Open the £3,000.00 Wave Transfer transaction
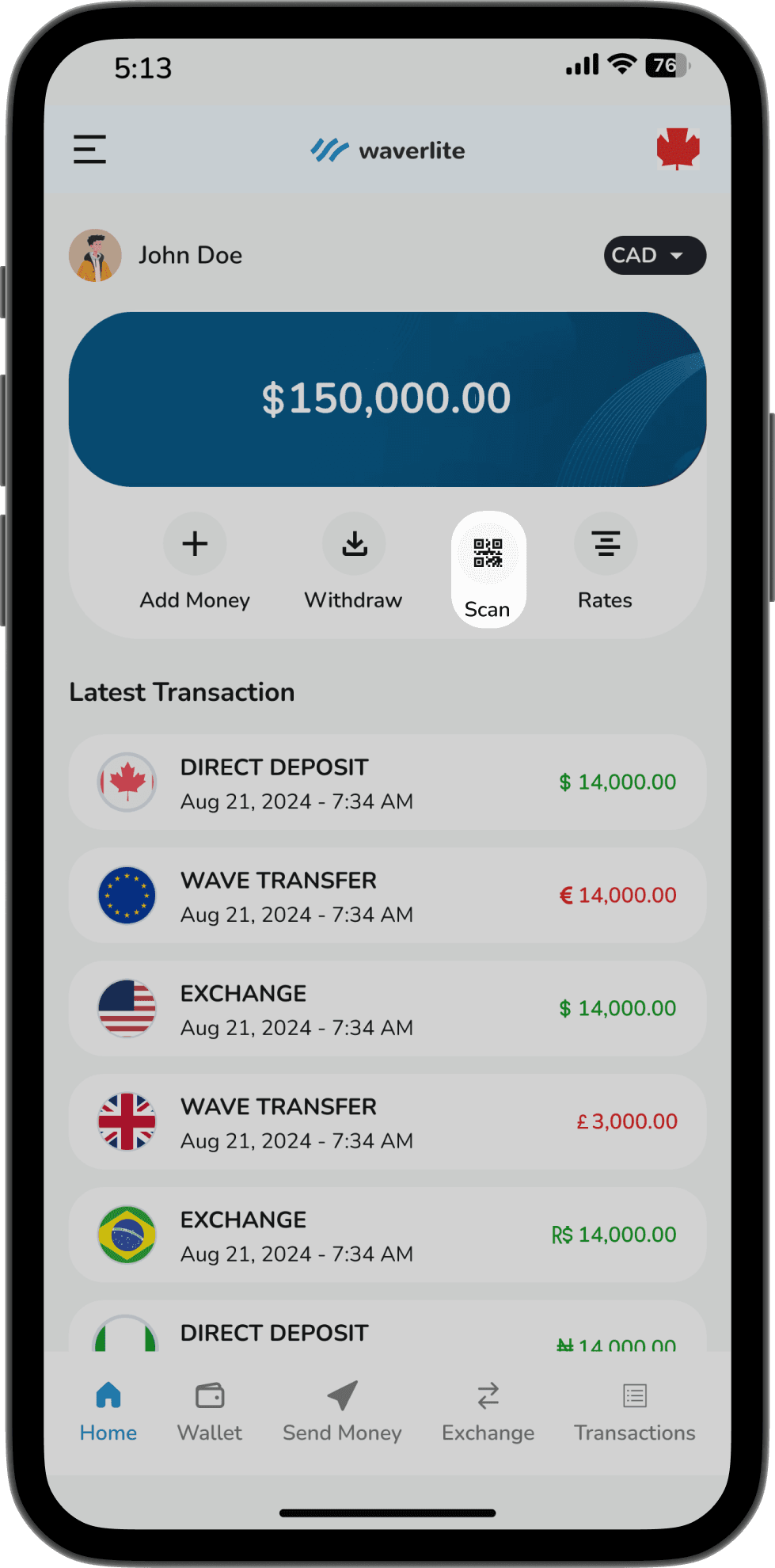This screenshot has height=1568, width=775. (x=387, y=1122)
